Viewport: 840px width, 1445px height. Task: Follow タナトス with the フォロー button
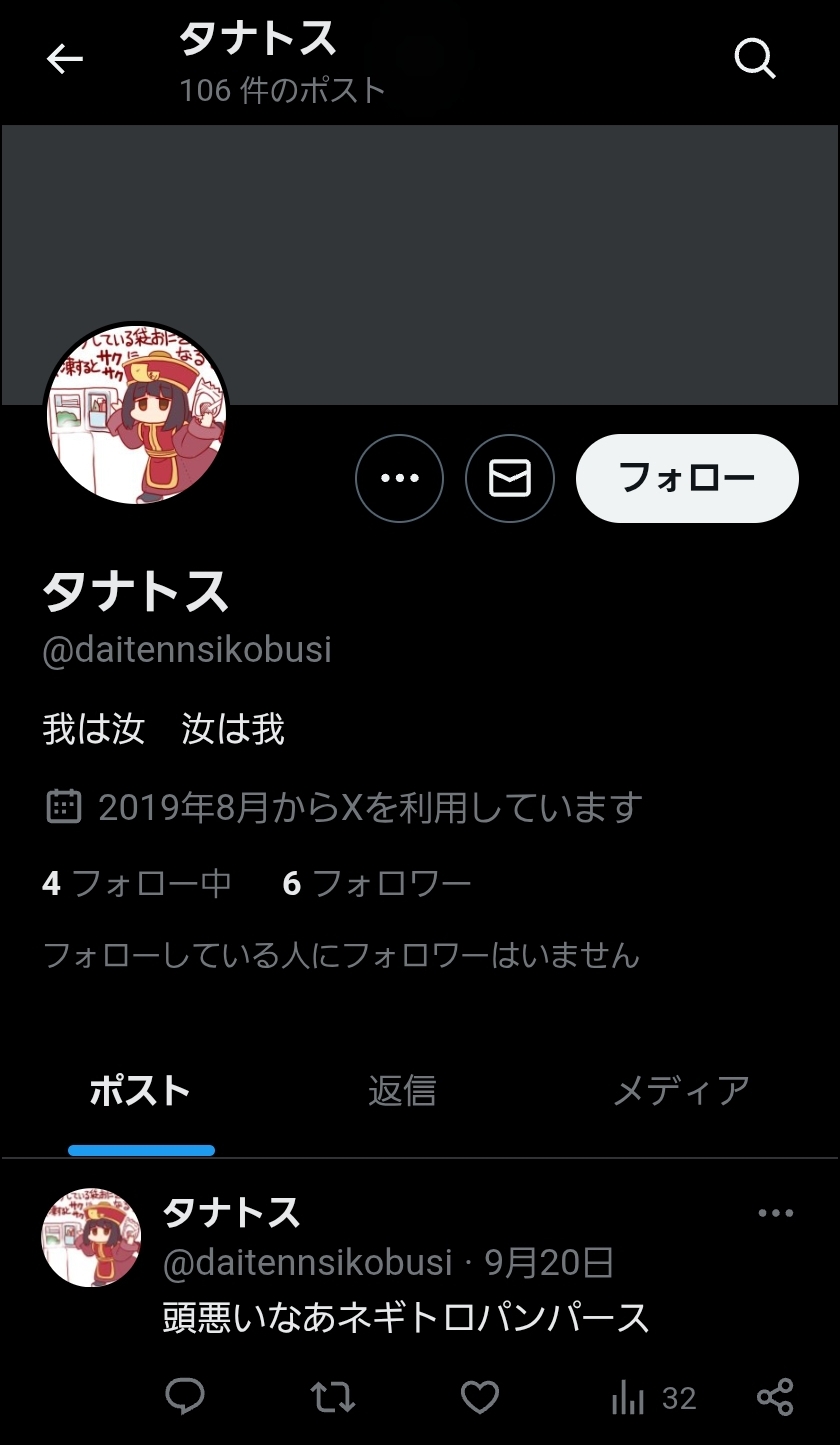tap(687, 478)
